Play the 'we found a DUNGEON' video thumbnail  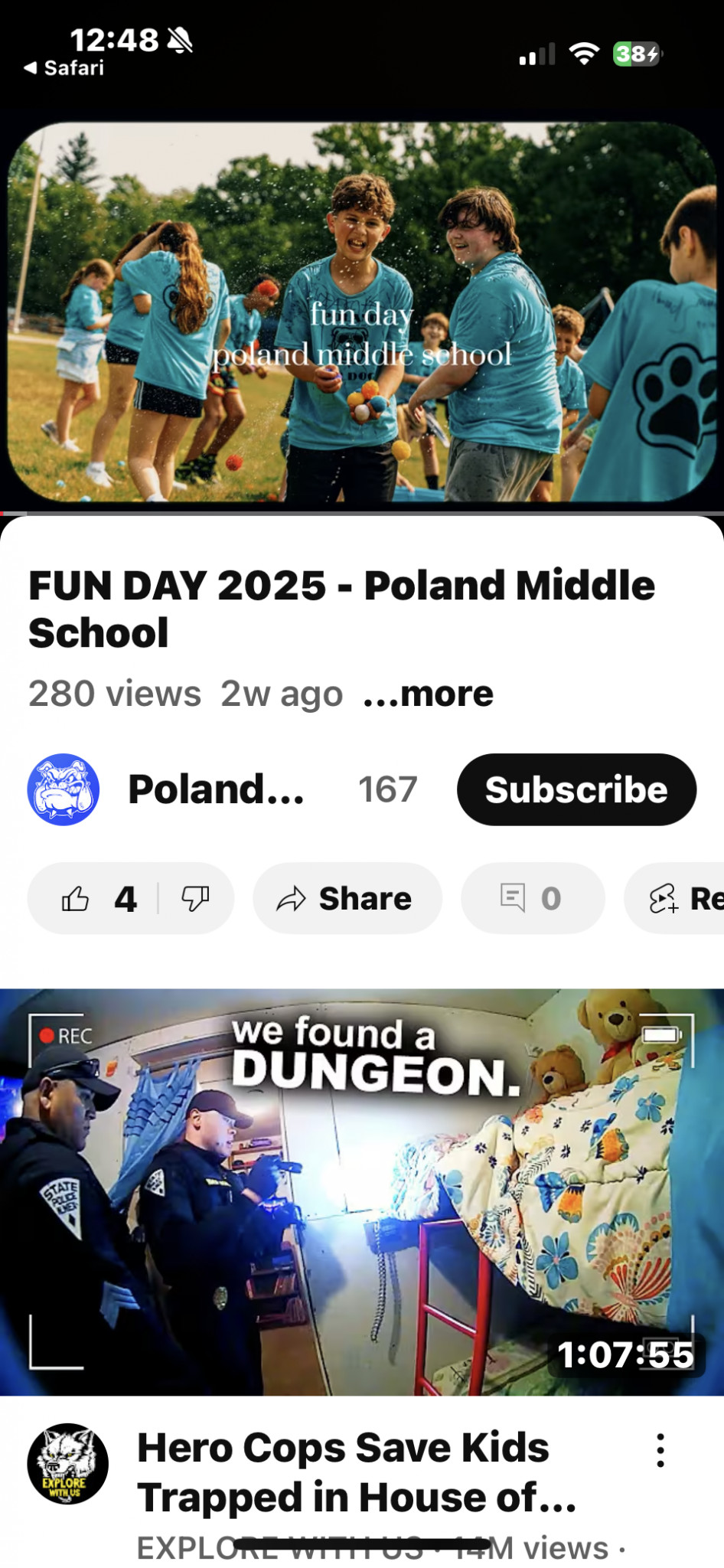click(362, 1192)
